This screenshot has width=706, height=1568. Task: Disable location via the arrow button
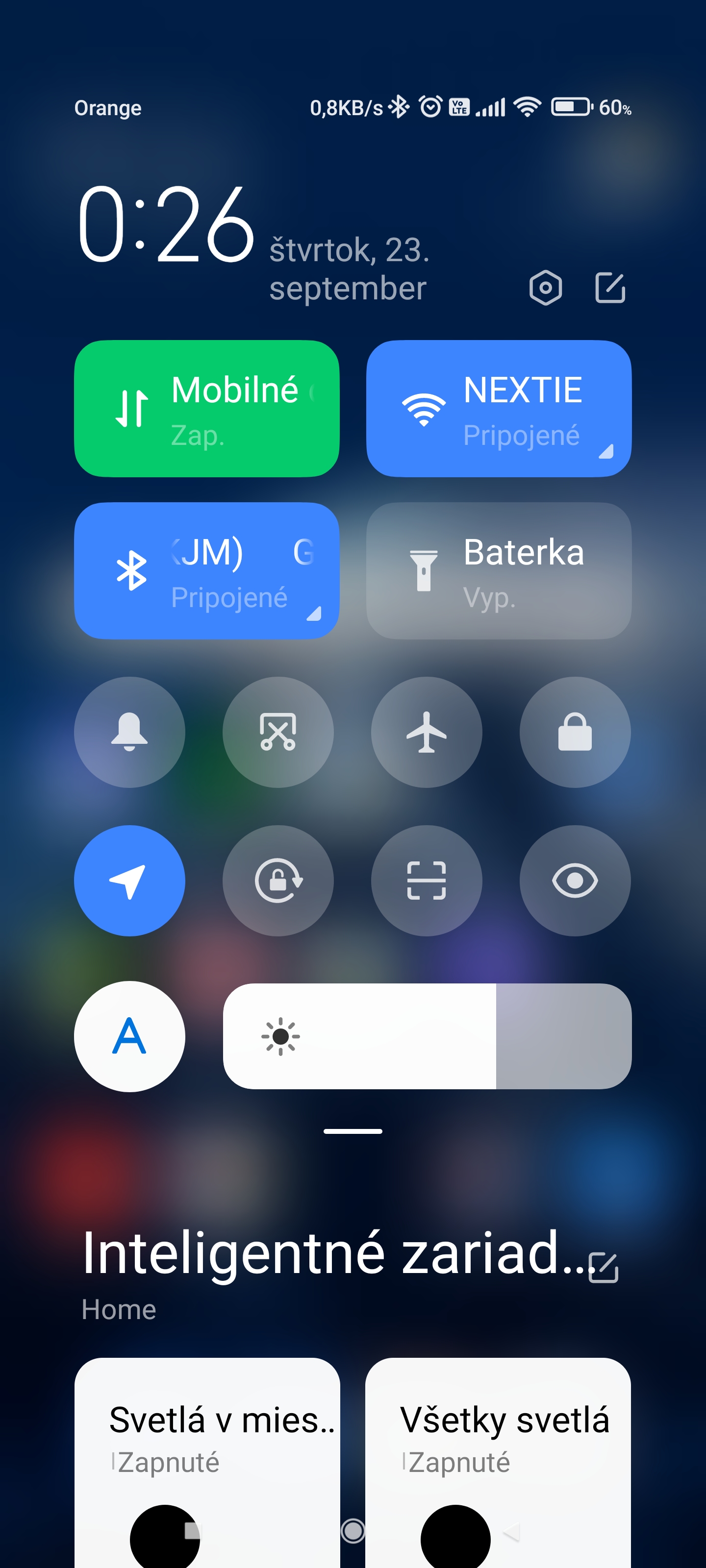[x=130, y=880]
